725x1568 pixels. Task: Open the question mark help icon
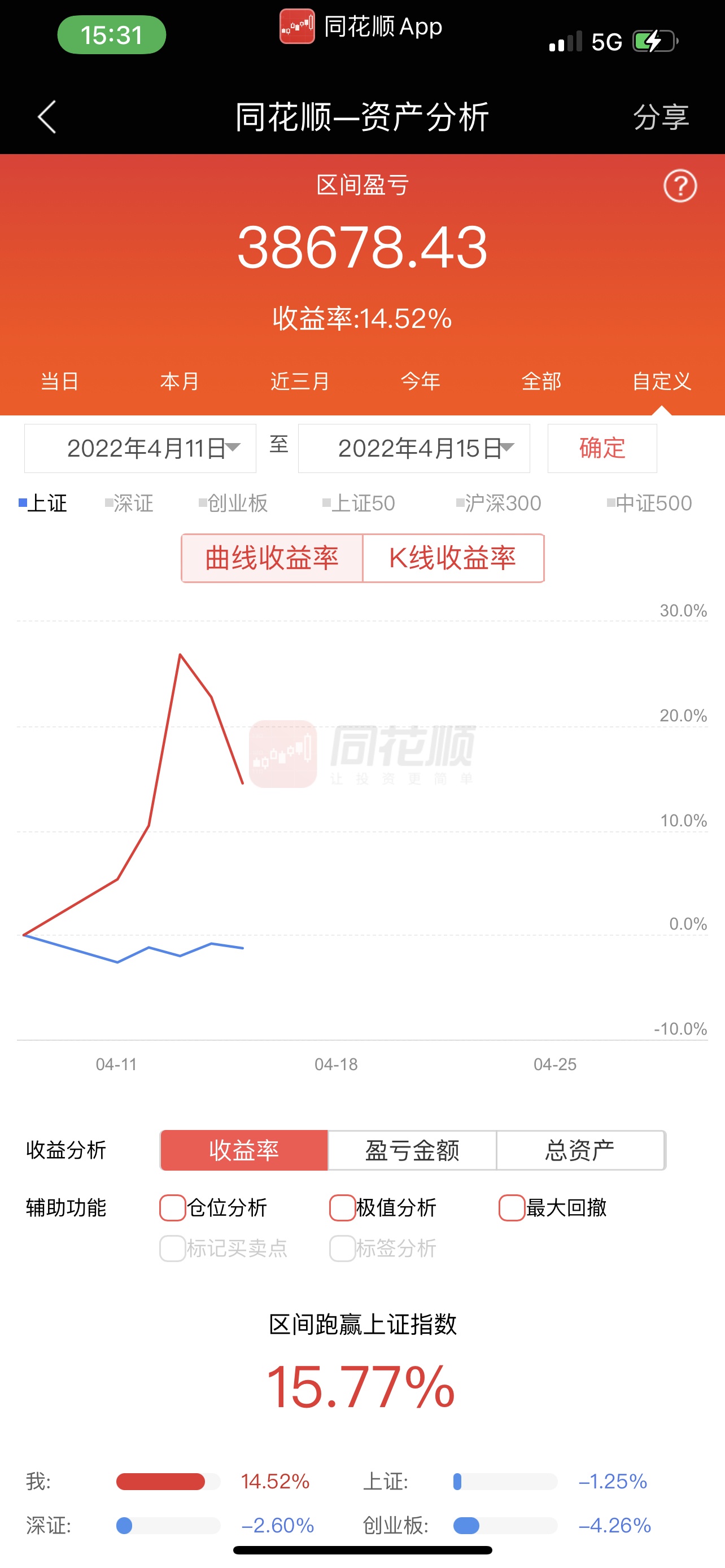point(680,186)
